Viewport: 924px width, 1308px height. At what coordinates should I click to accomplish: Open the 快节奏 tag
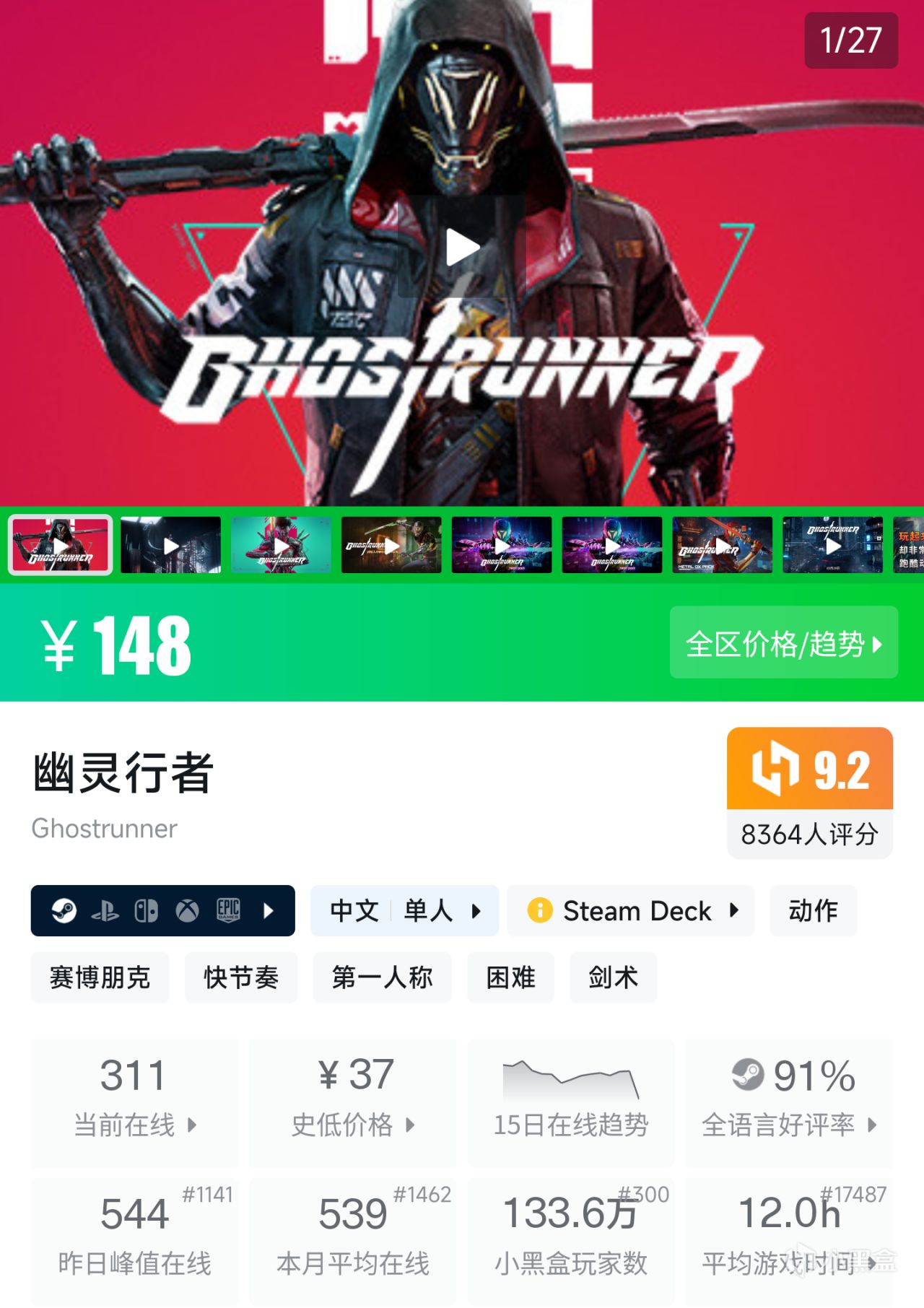pyautogui.click(x=240, y=977)
